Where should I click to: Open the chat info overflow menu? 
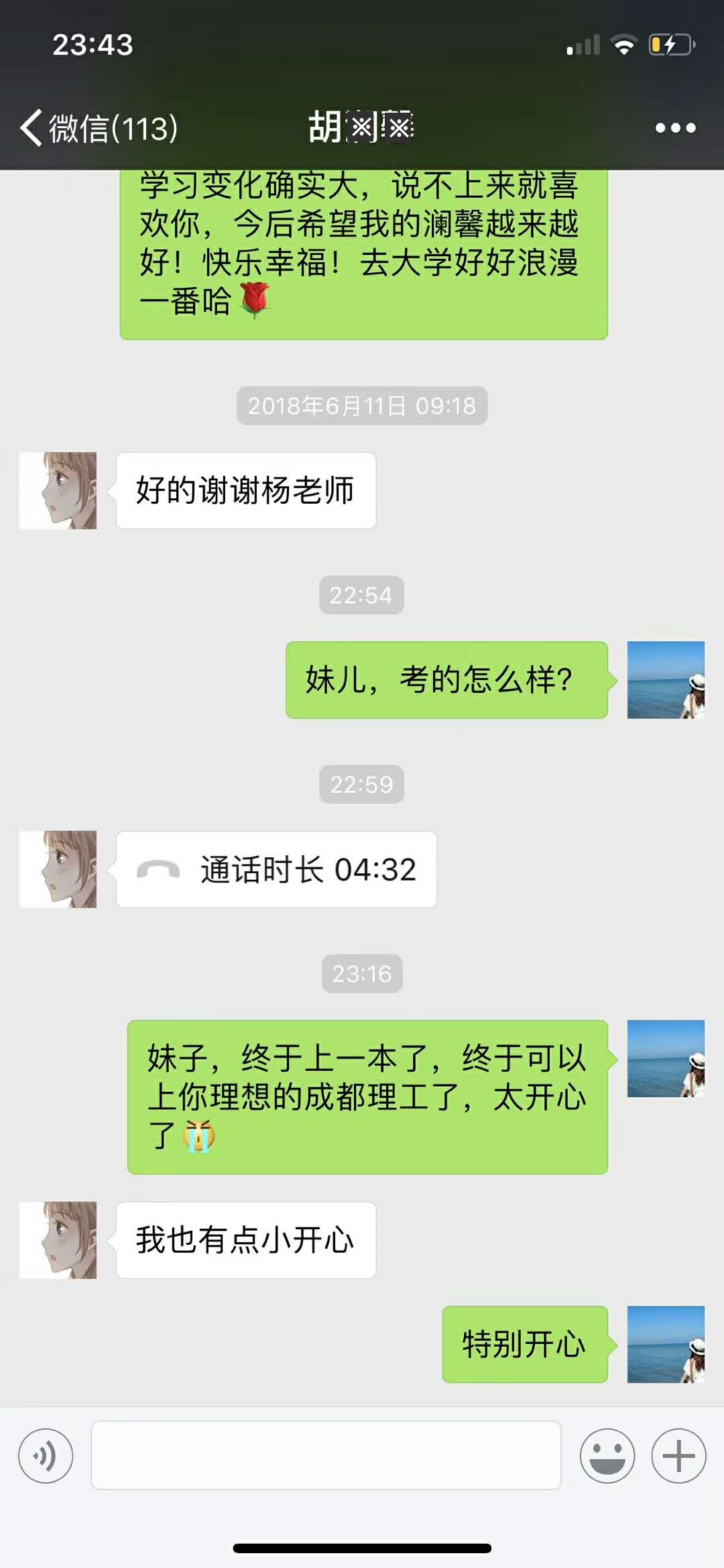(675, 127)
